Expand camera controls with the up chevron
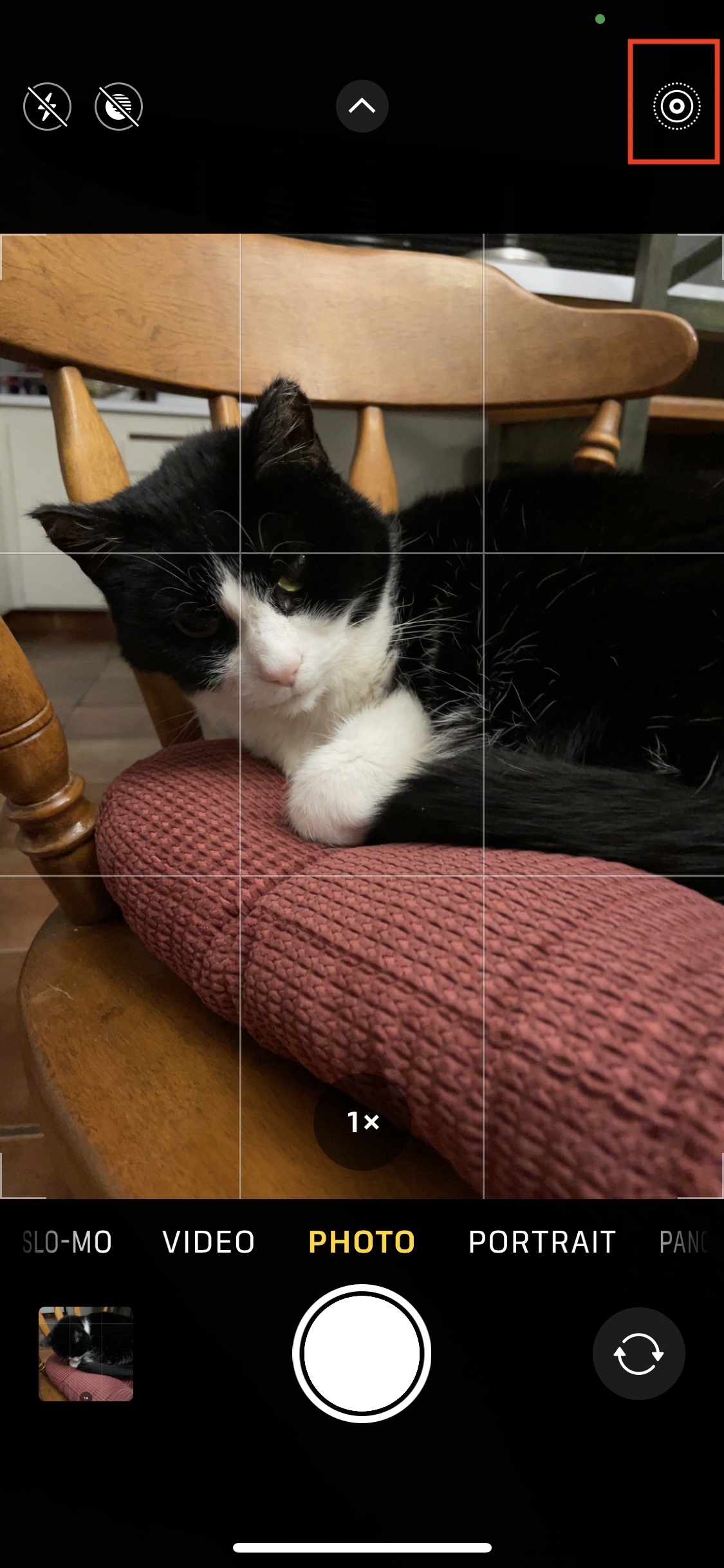This screenshot has height=1568, width=724. click(362, 106)
